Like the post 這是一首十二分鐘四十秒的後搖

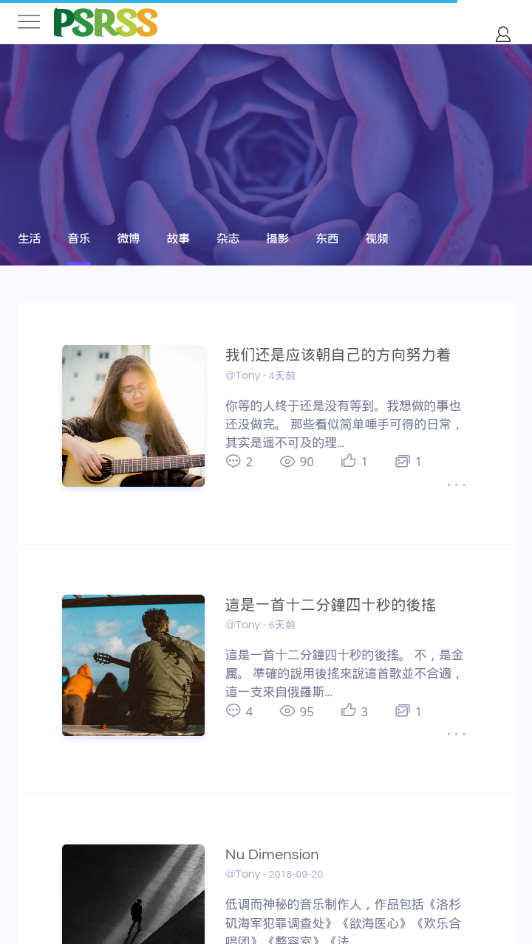click(354, 710)
